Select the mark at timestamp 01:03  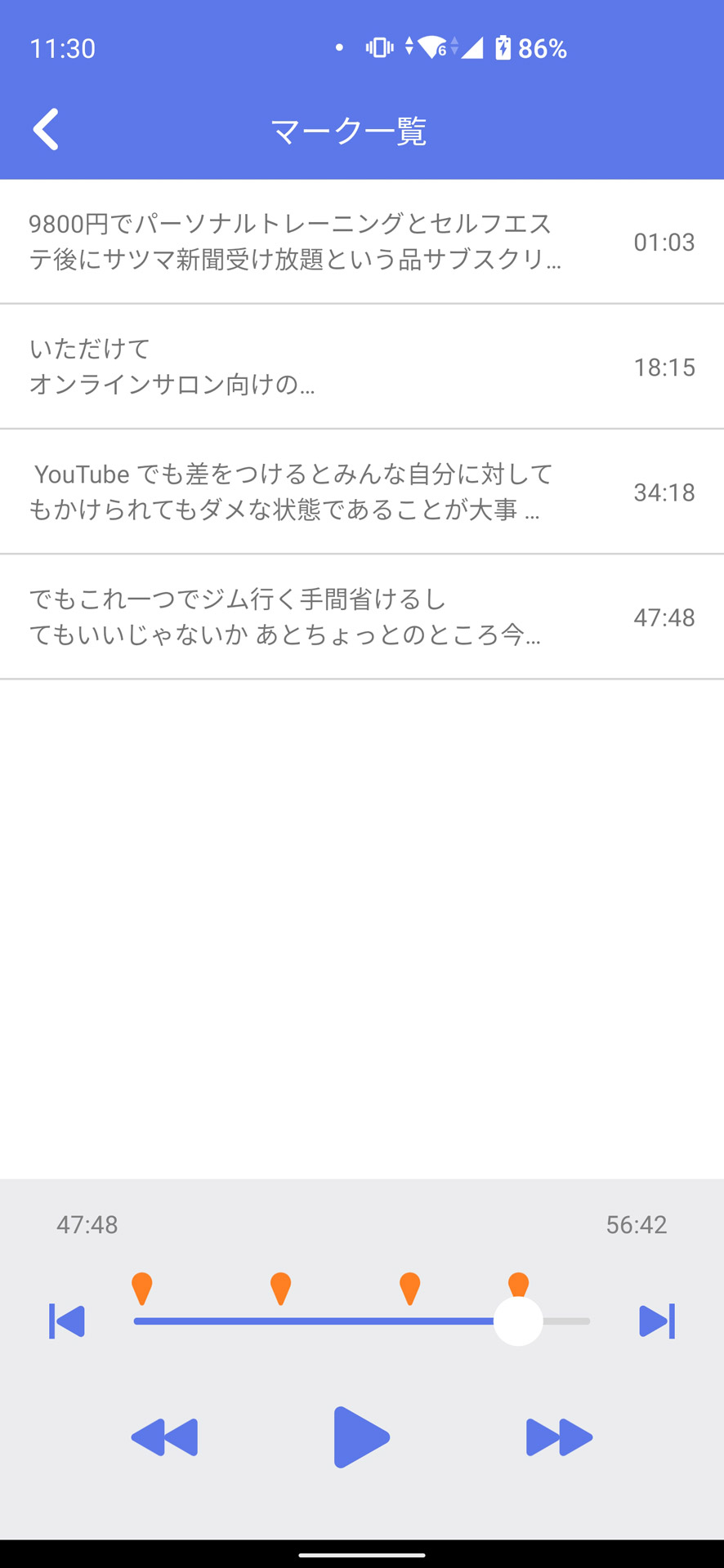[362, 242]
